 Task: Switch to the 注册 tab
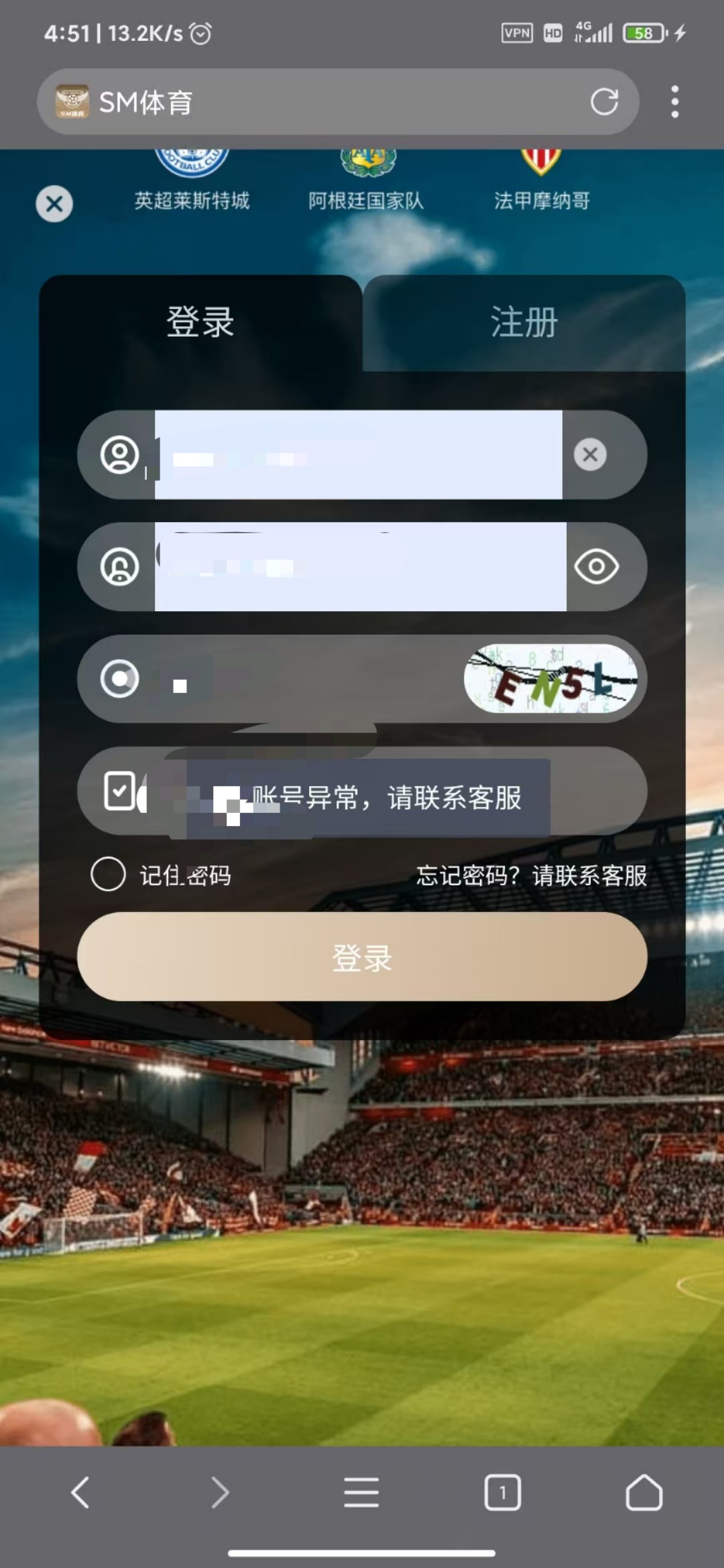pyautogui.click(x=524, y=323)
